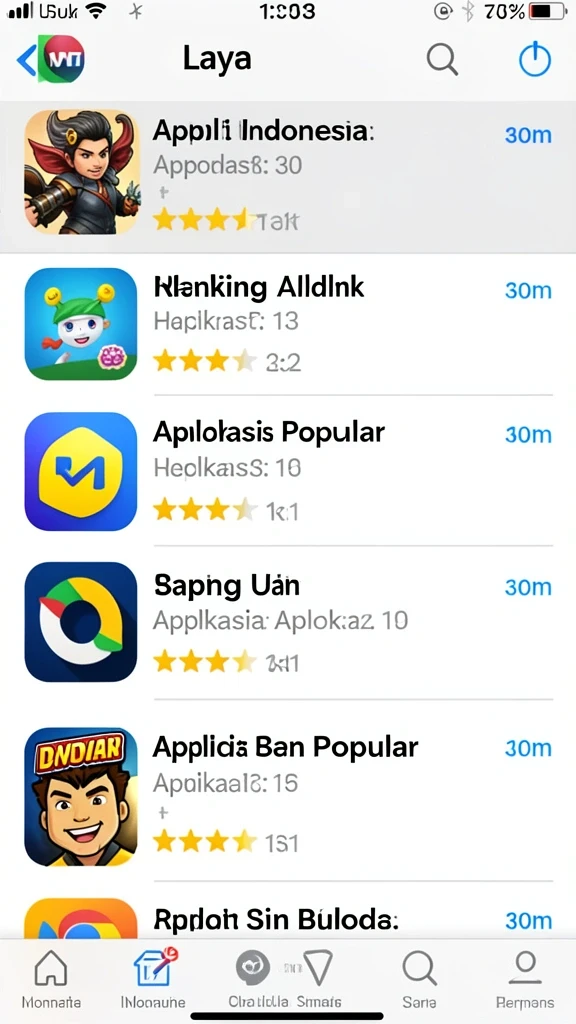Switch to the Rermans profile tab

point(524,978)
